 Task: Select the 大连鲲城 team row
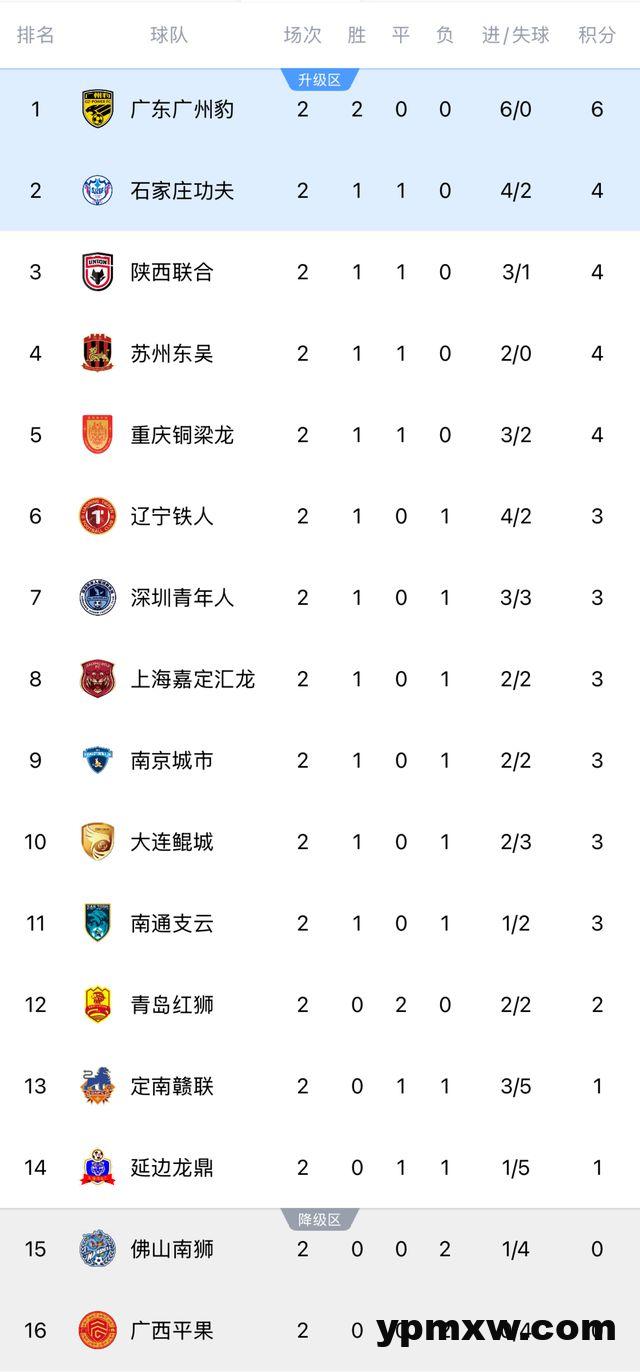click(320, 842)
